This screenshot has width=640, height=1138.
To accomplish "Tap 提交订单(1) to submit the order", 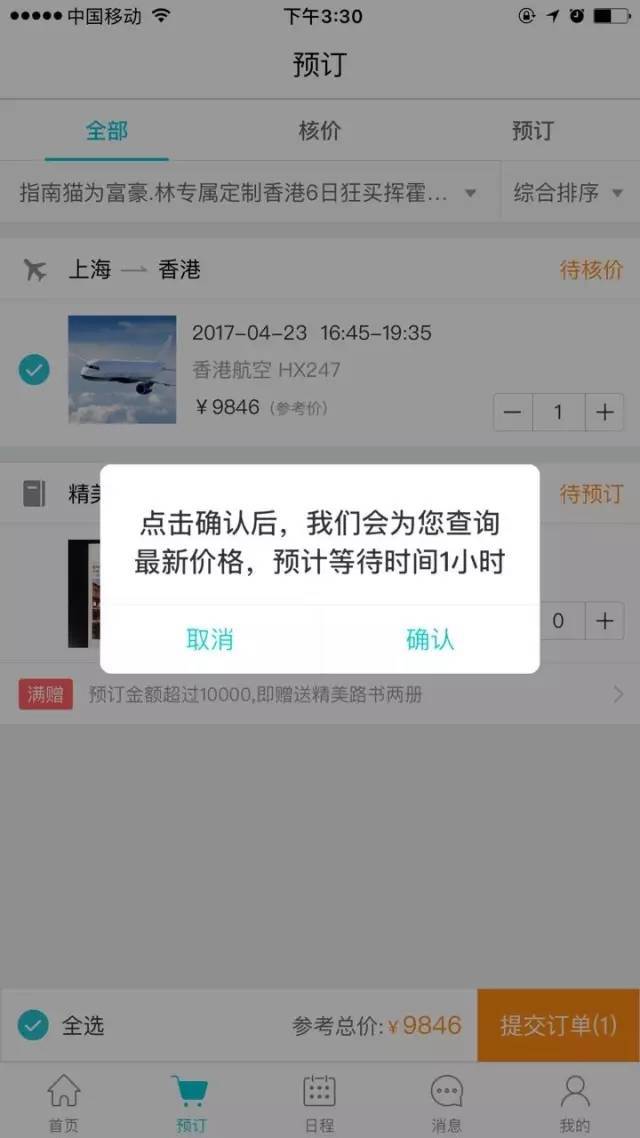I will point(558,1025).
